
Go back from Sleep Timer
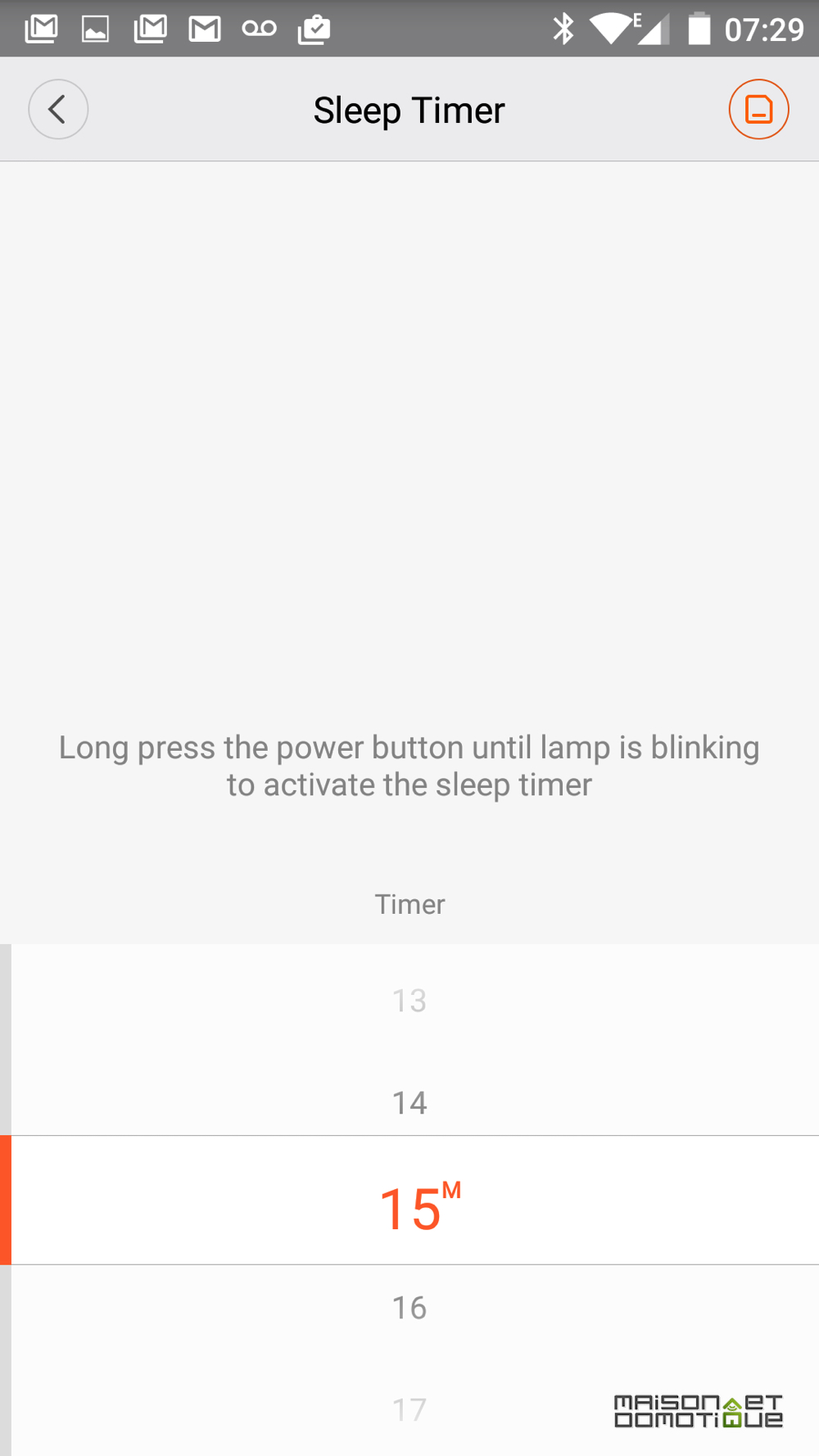coord(58,109)
